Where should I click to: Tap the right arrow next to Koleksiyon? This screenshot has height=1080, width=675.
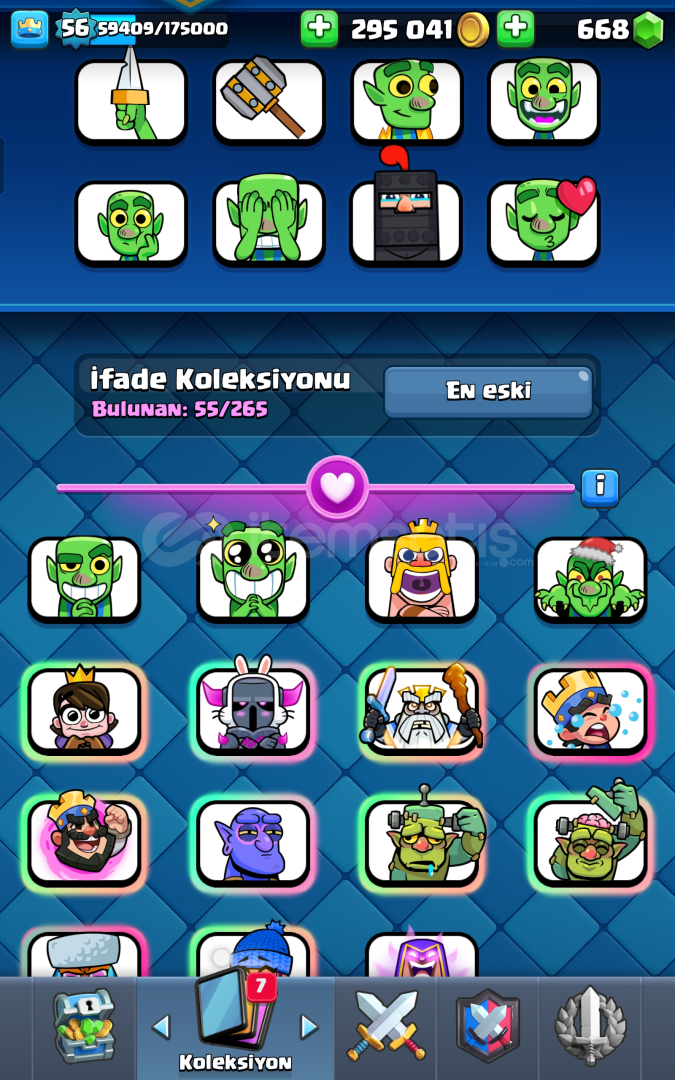(x=309, y=1027)
